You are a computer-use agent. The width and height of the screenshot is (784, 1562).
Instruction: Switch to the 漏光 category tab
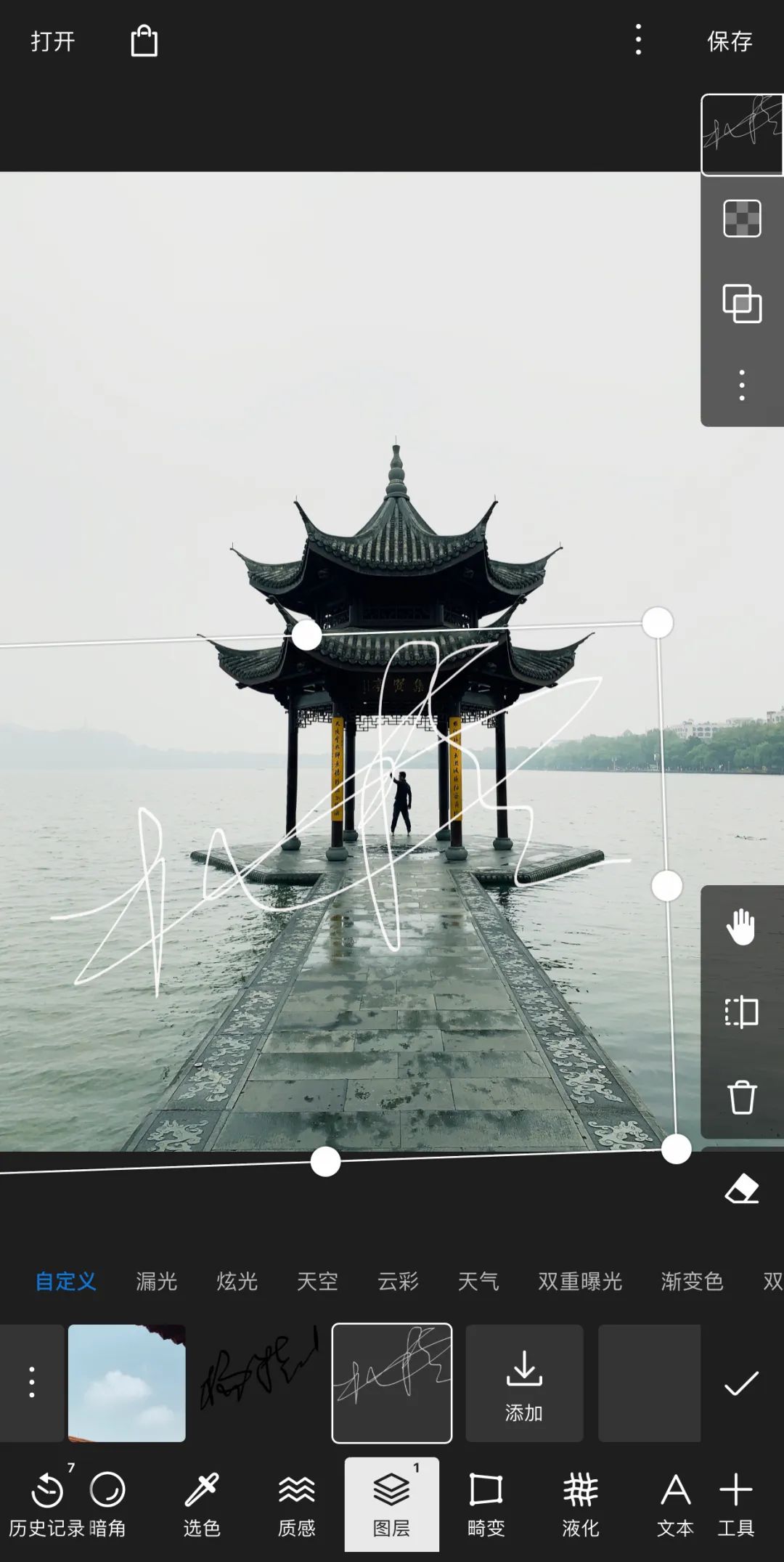pyautogui.click(x=156, y=1281)
